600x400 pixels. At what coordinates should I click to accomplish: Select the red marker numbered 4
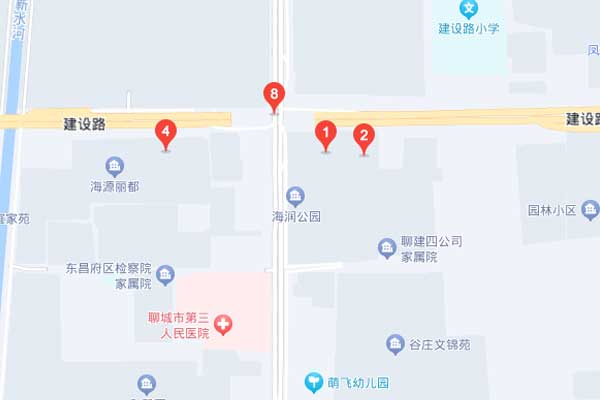[166, 132]
